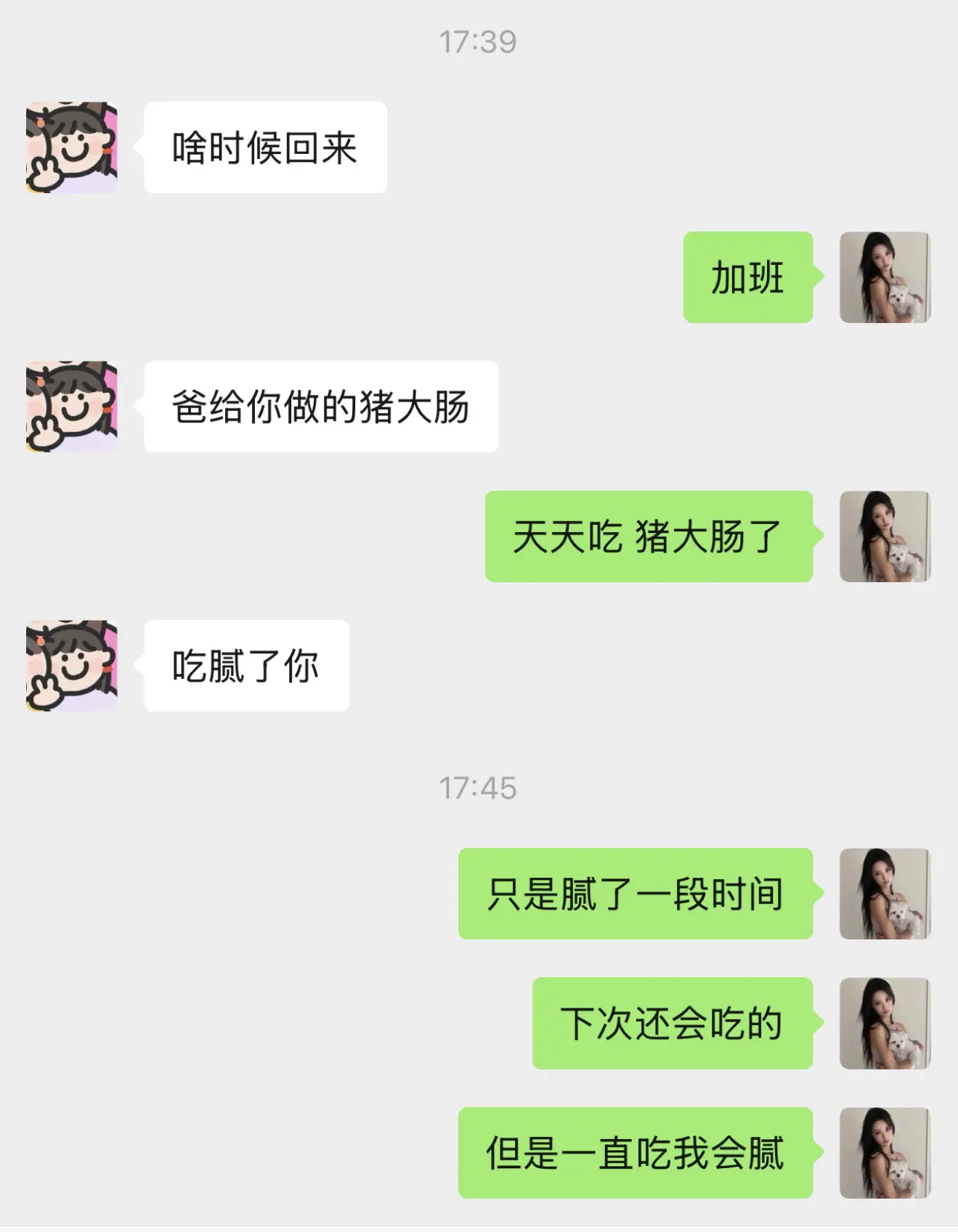Click the 17:39 timestamp at the top
This screenshot has height=1232, width=958.
click(x=479, y=41)
